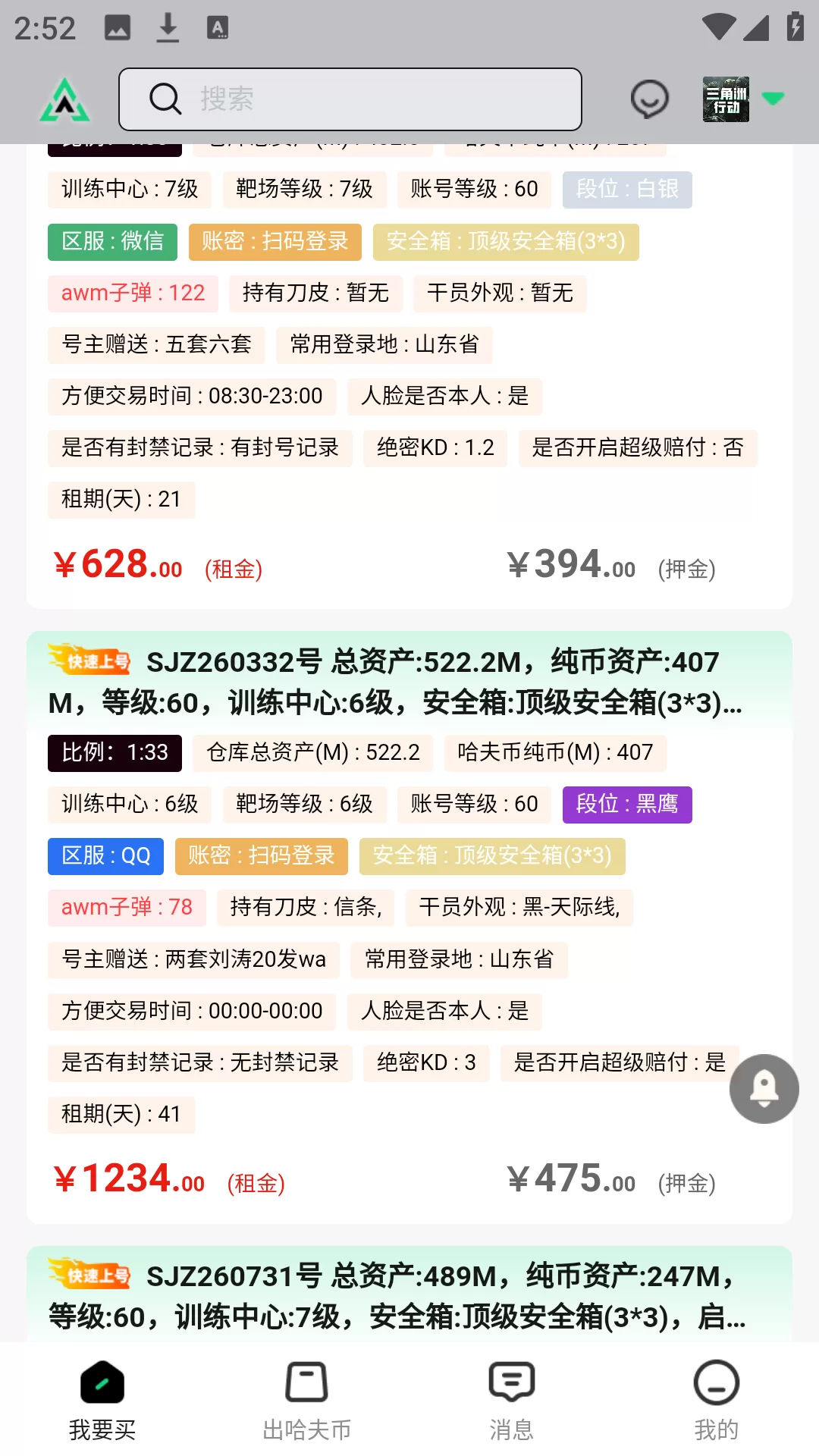Viewport: 819px width, 1456px height.
Task: Tap the green triangle app logo
Action: (67, 100)
